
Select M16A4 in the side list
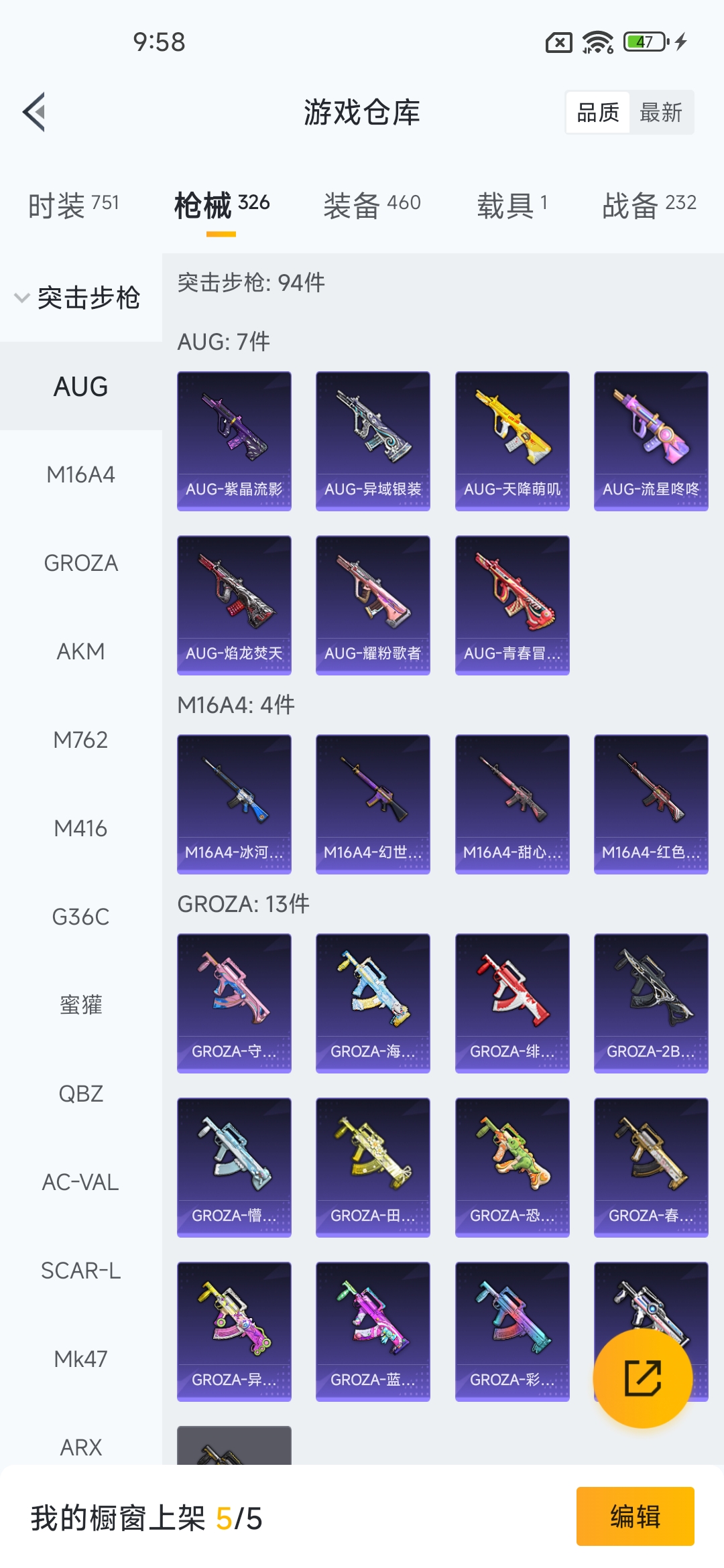click(x=80, y=474)
